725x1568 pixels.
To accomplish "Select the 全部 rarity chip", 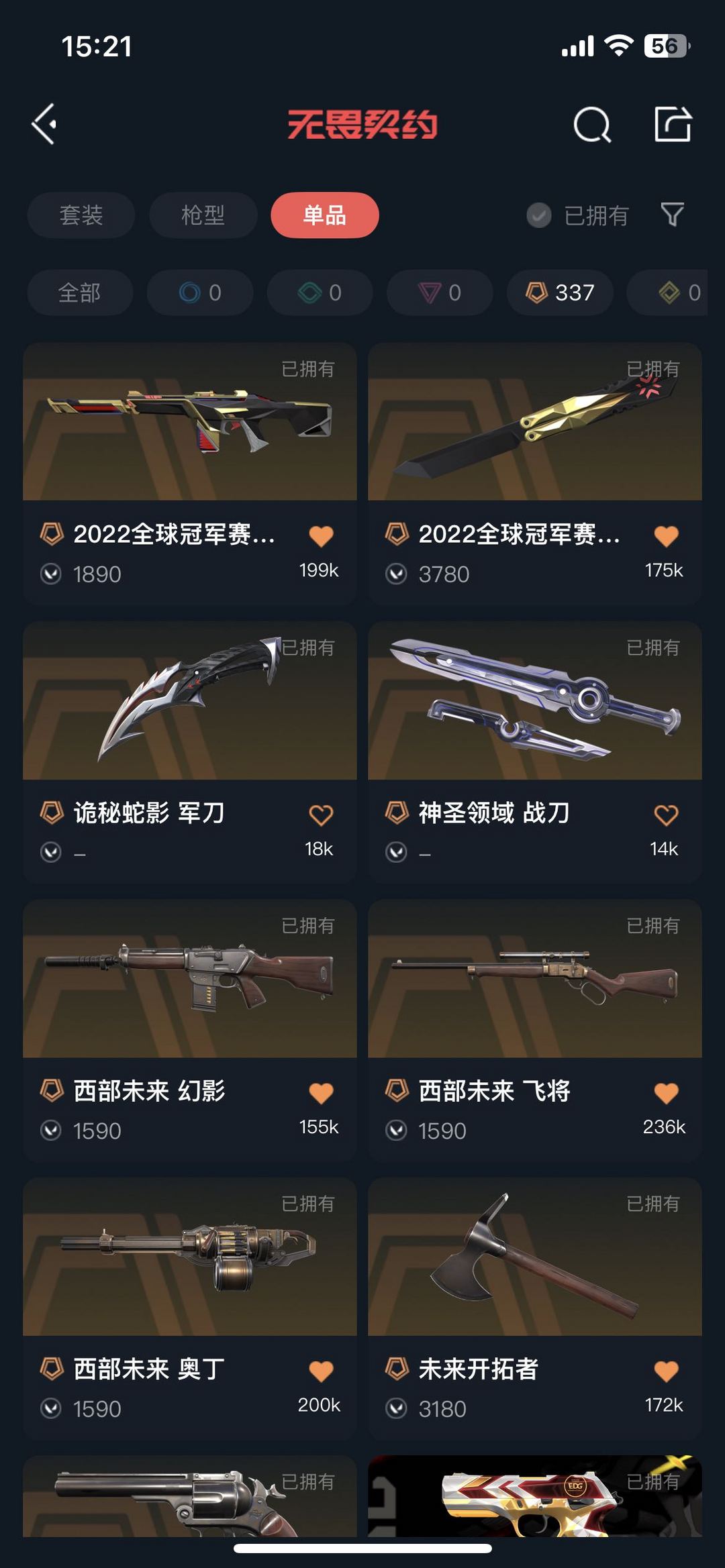I will coord(80,293).
